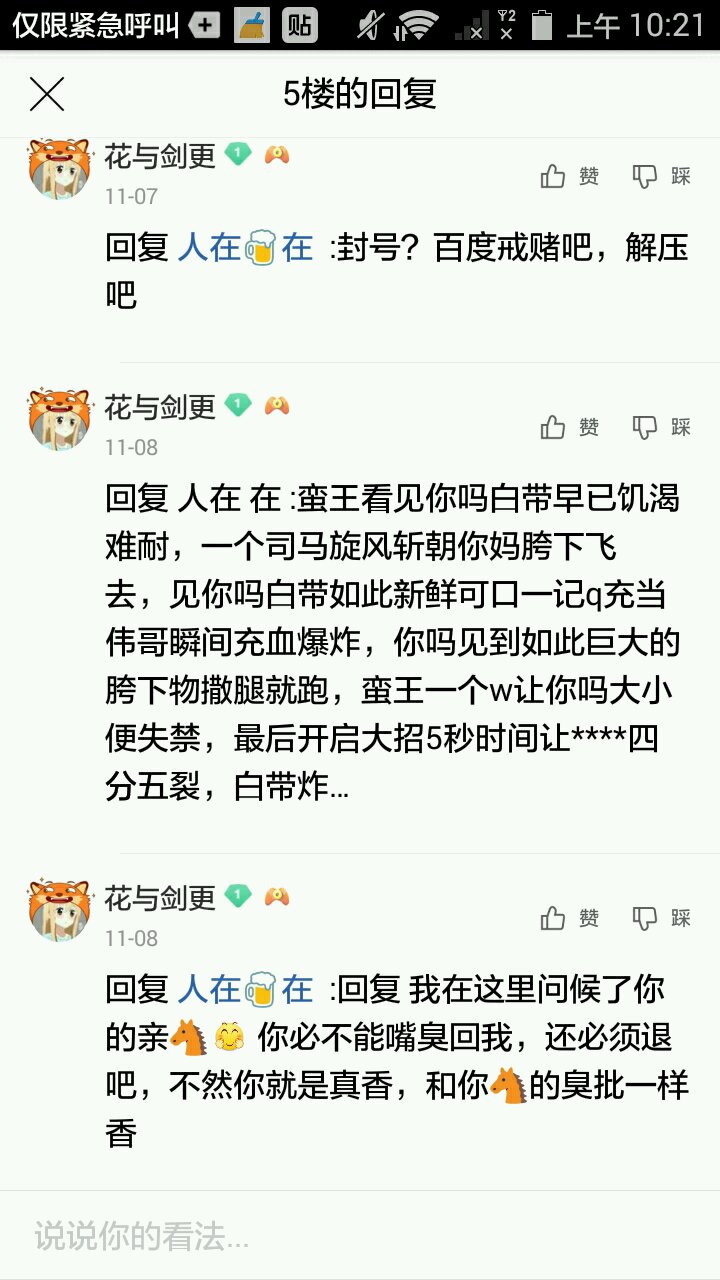Dislike the reply starting with 我在这里问候

pyautogui.click(x=661, y=918)
